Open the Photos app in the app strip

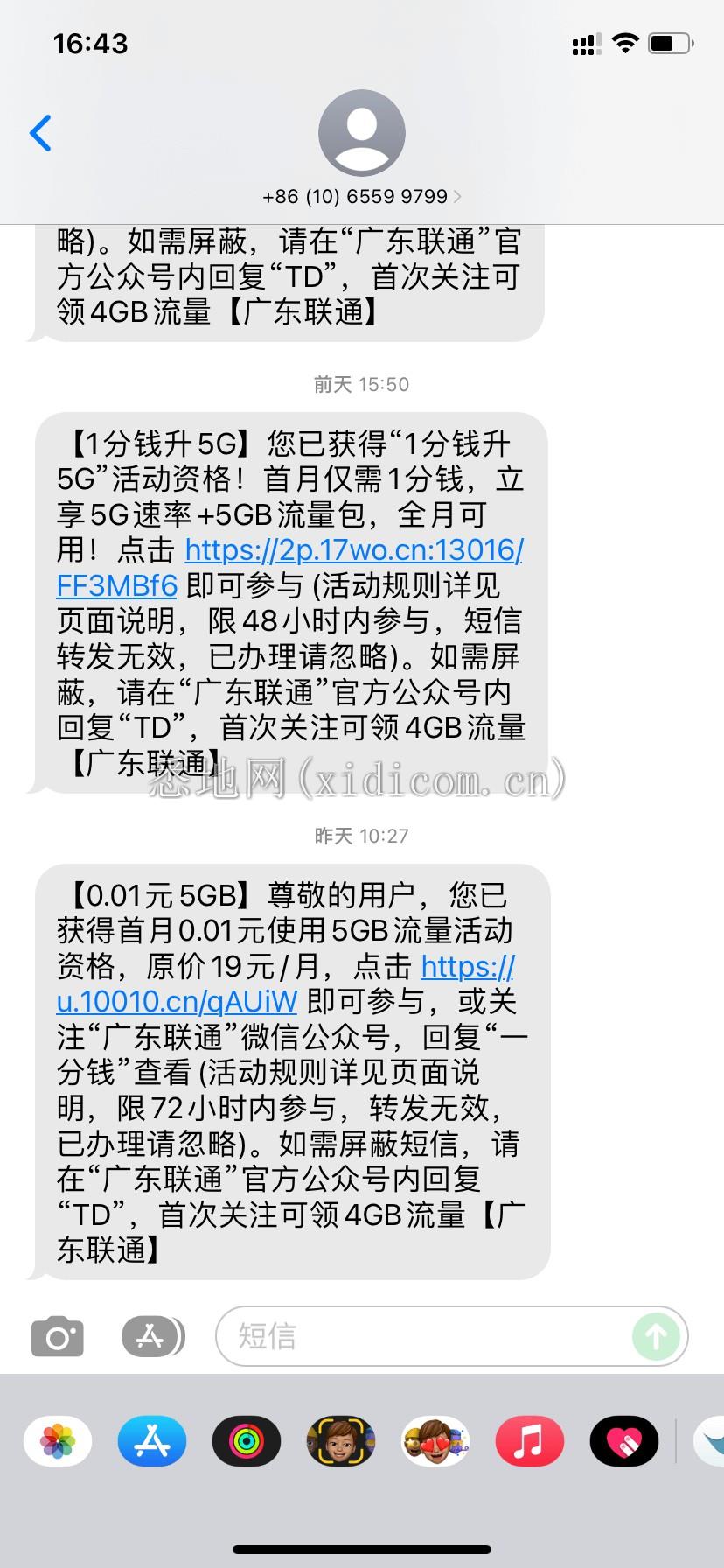(58, 1440)
